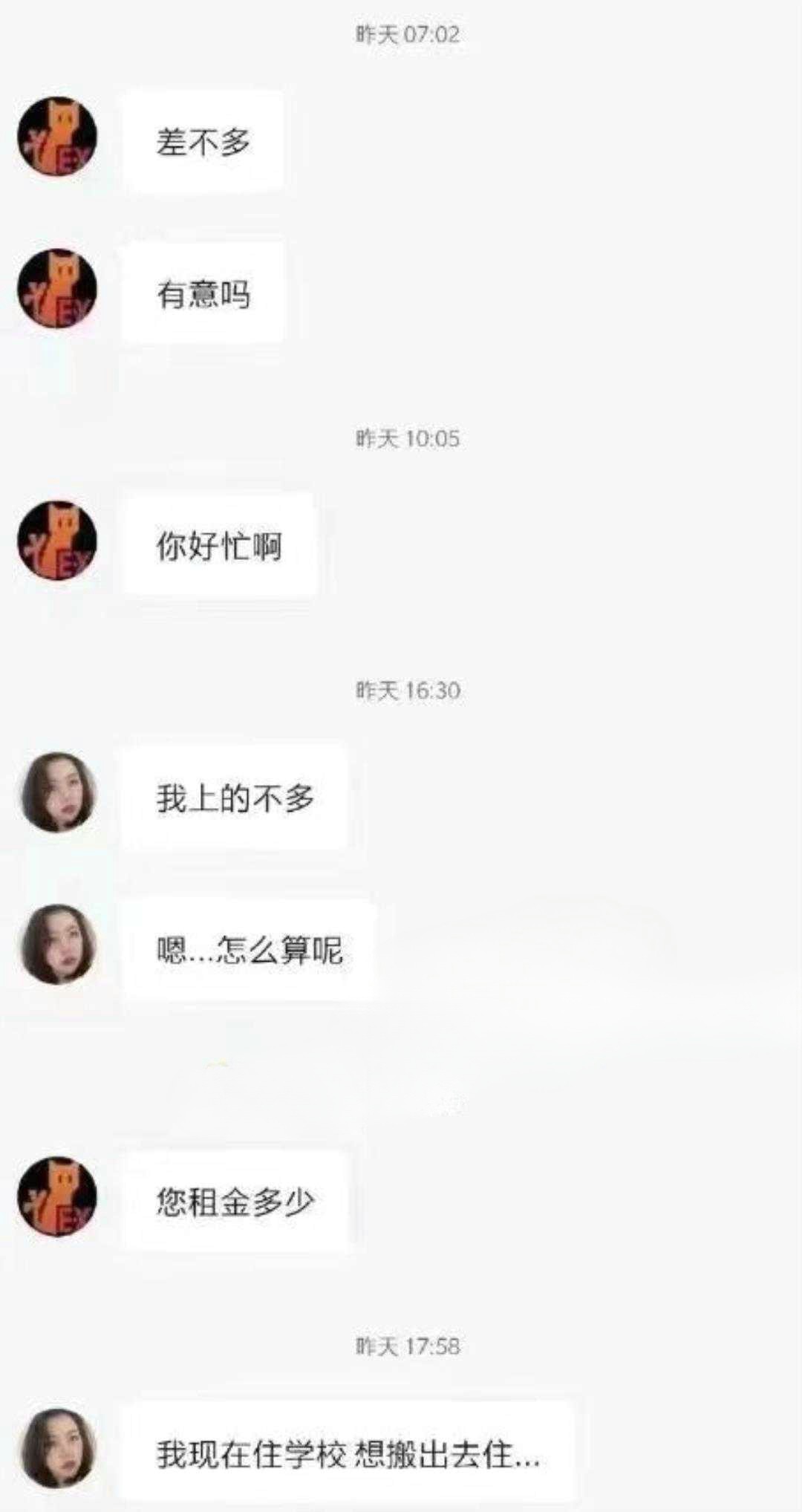Open the woman's avatar beside 我上的不多
Screen dimensions: 802x1512
pyautogui.click(x=59, y=792)
